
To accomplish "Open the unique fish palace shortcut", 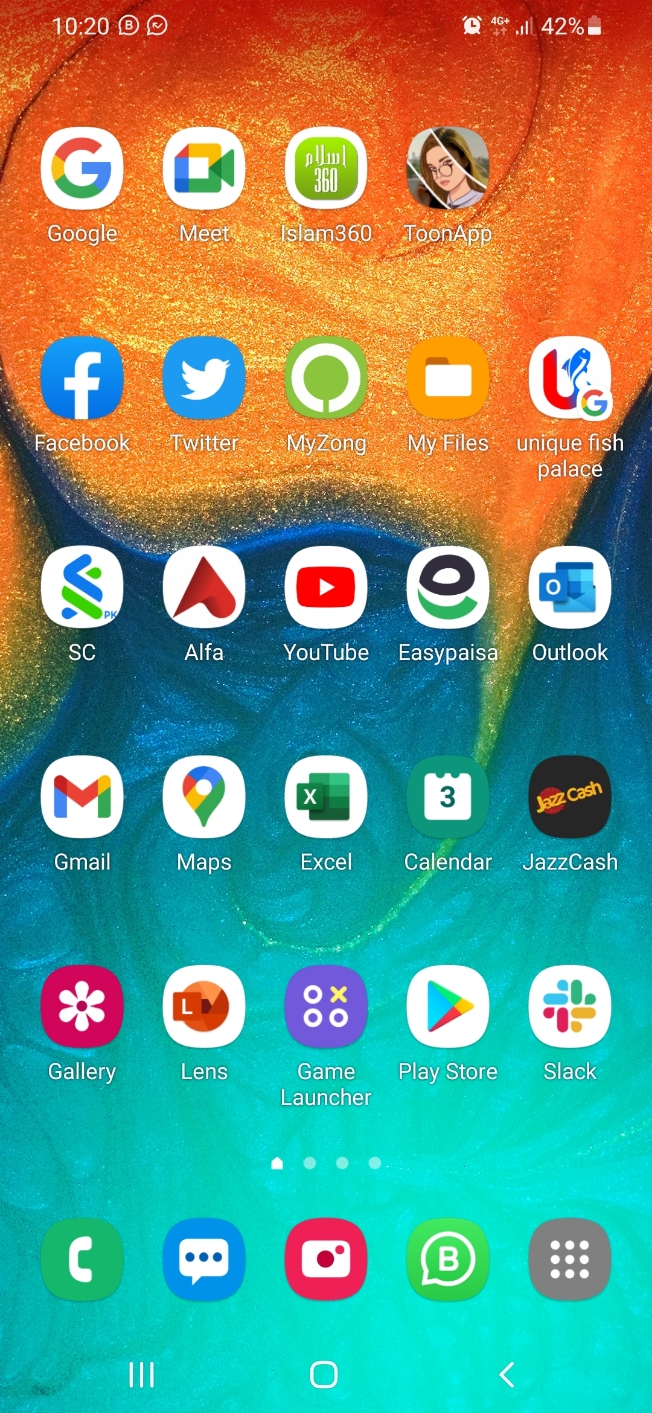I will click(570, 377).
